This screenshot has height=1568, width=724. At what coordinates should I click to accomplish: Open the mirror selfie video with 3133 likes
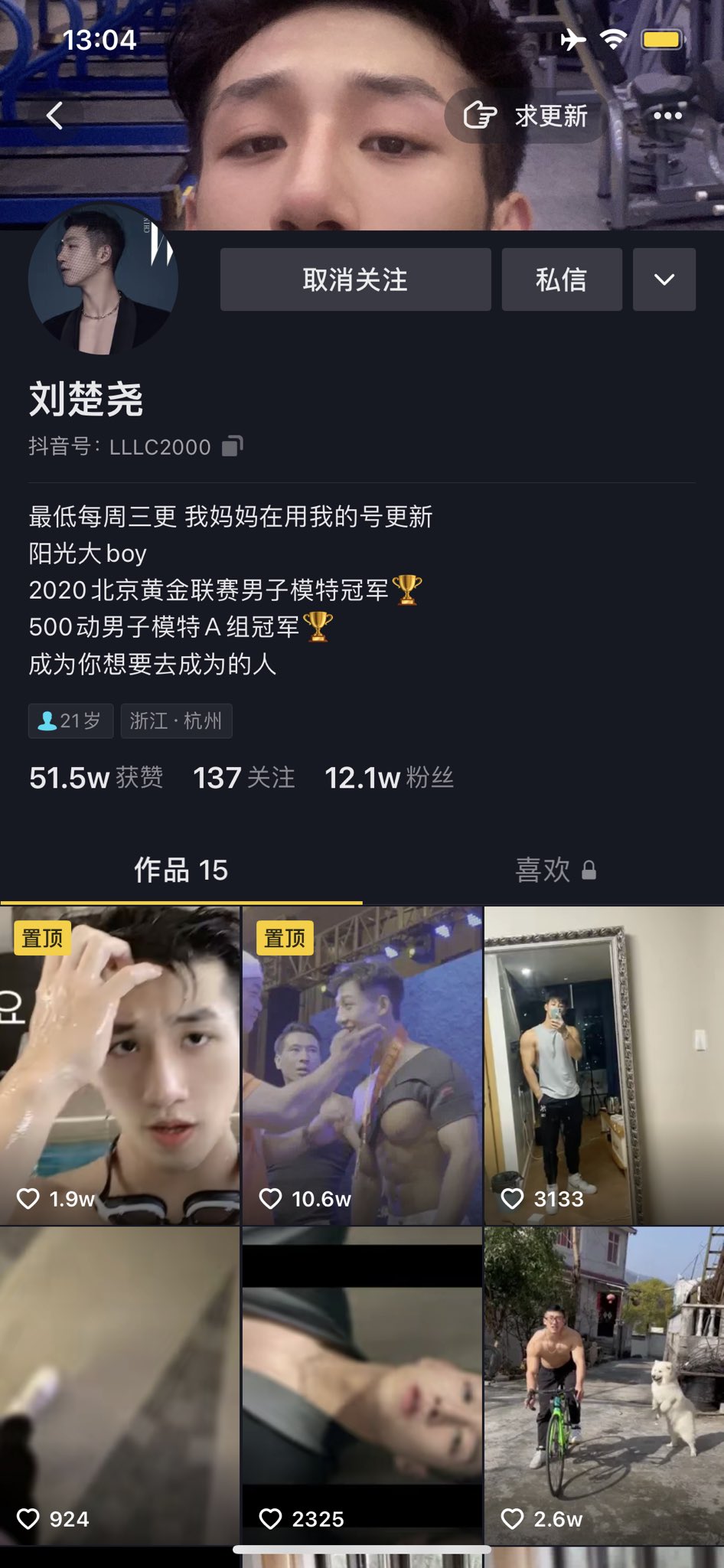(x=604, y=1064)
